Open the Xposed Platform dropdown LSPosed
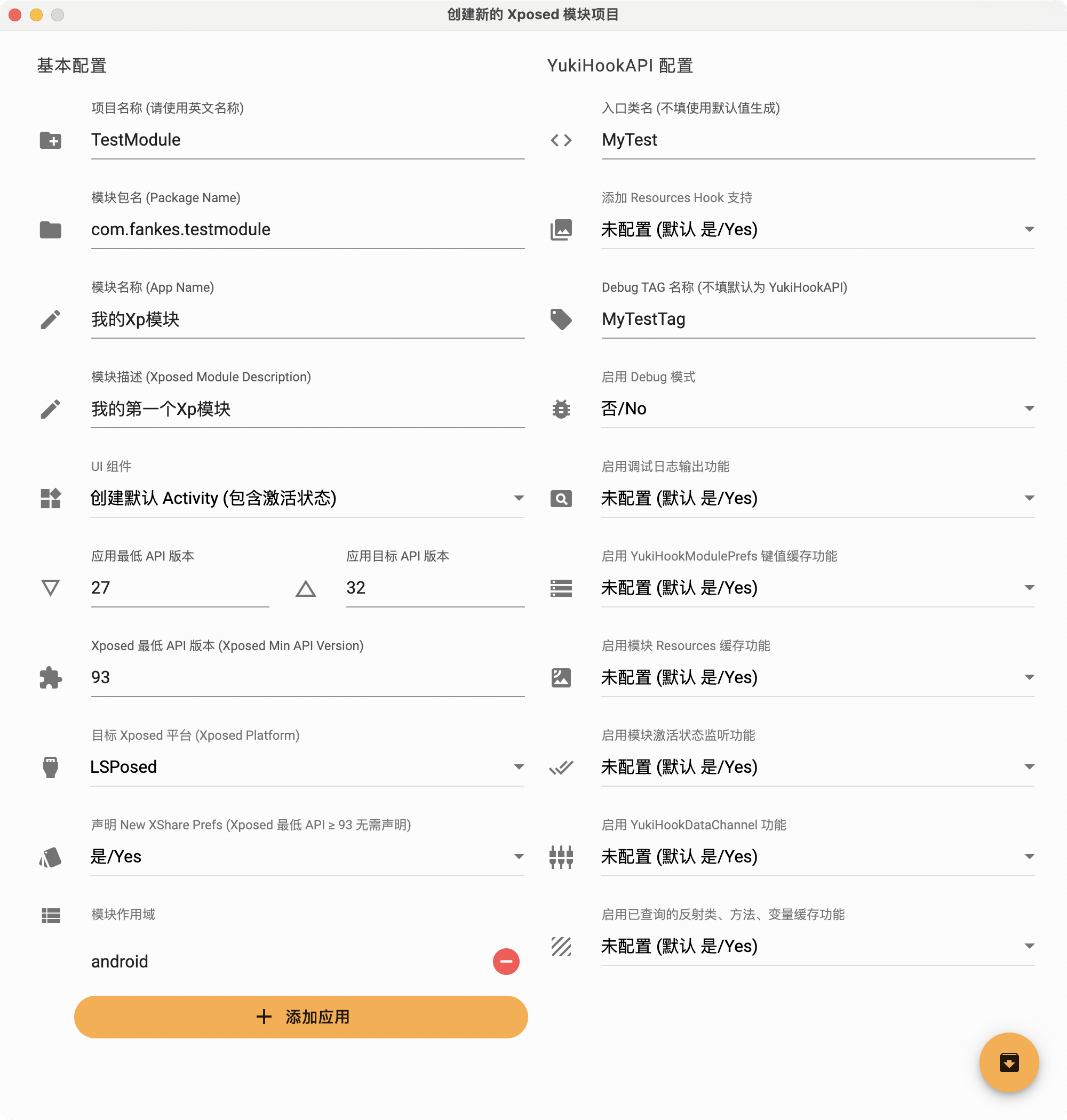Image resolution: width=1067 pixels, height=1120 pixels. coord(307,767)
